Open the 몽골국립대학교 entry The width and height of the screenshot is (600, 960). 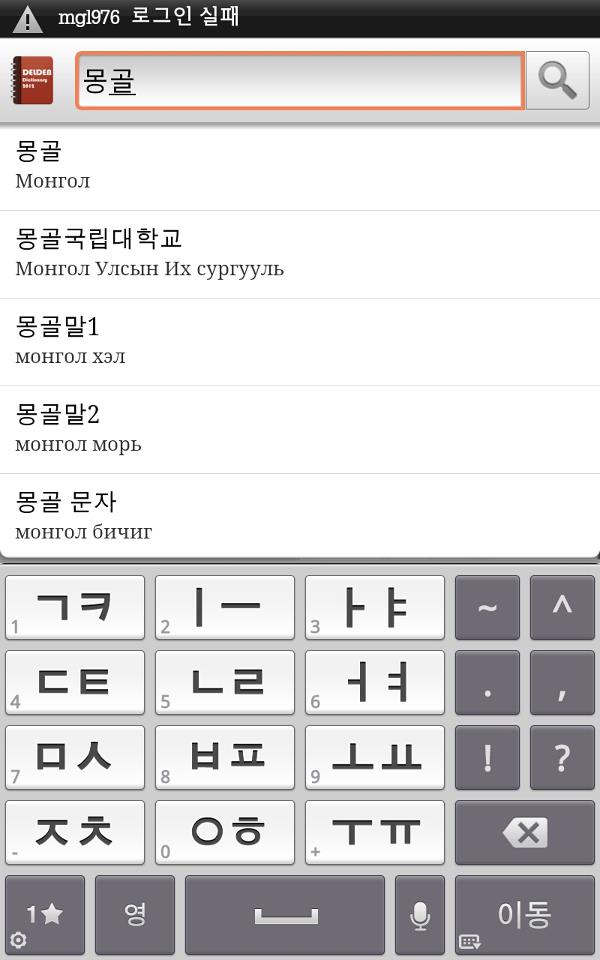click(300, 254)
